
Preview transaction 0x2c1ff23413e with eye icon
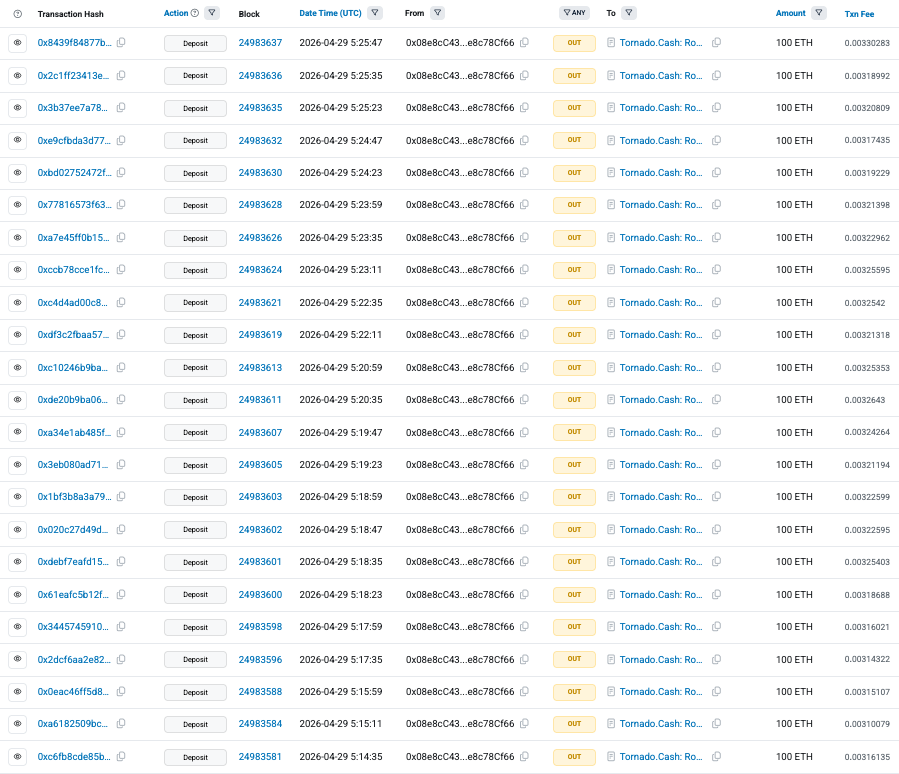click(x=17, y=76)
